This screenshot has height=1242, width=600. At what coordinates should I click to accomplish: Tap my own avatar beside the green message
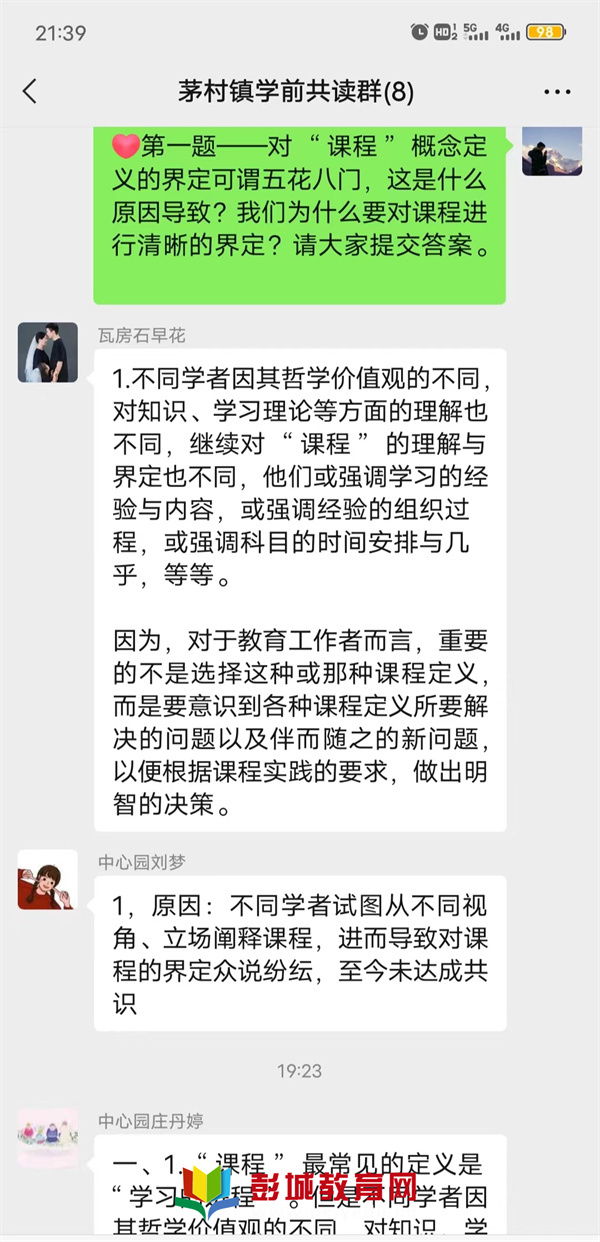click(x=552, y=150)
